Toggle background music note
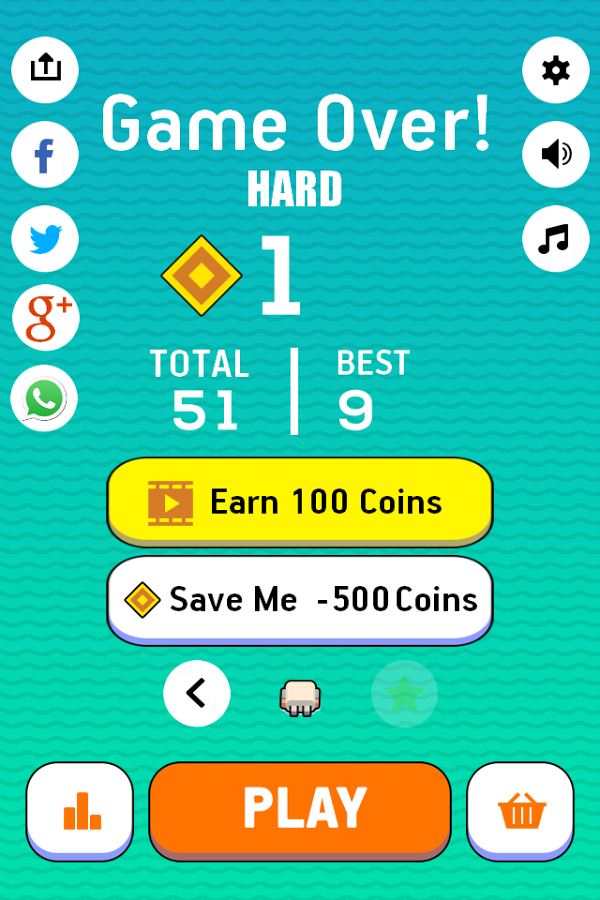 [555, 238]
